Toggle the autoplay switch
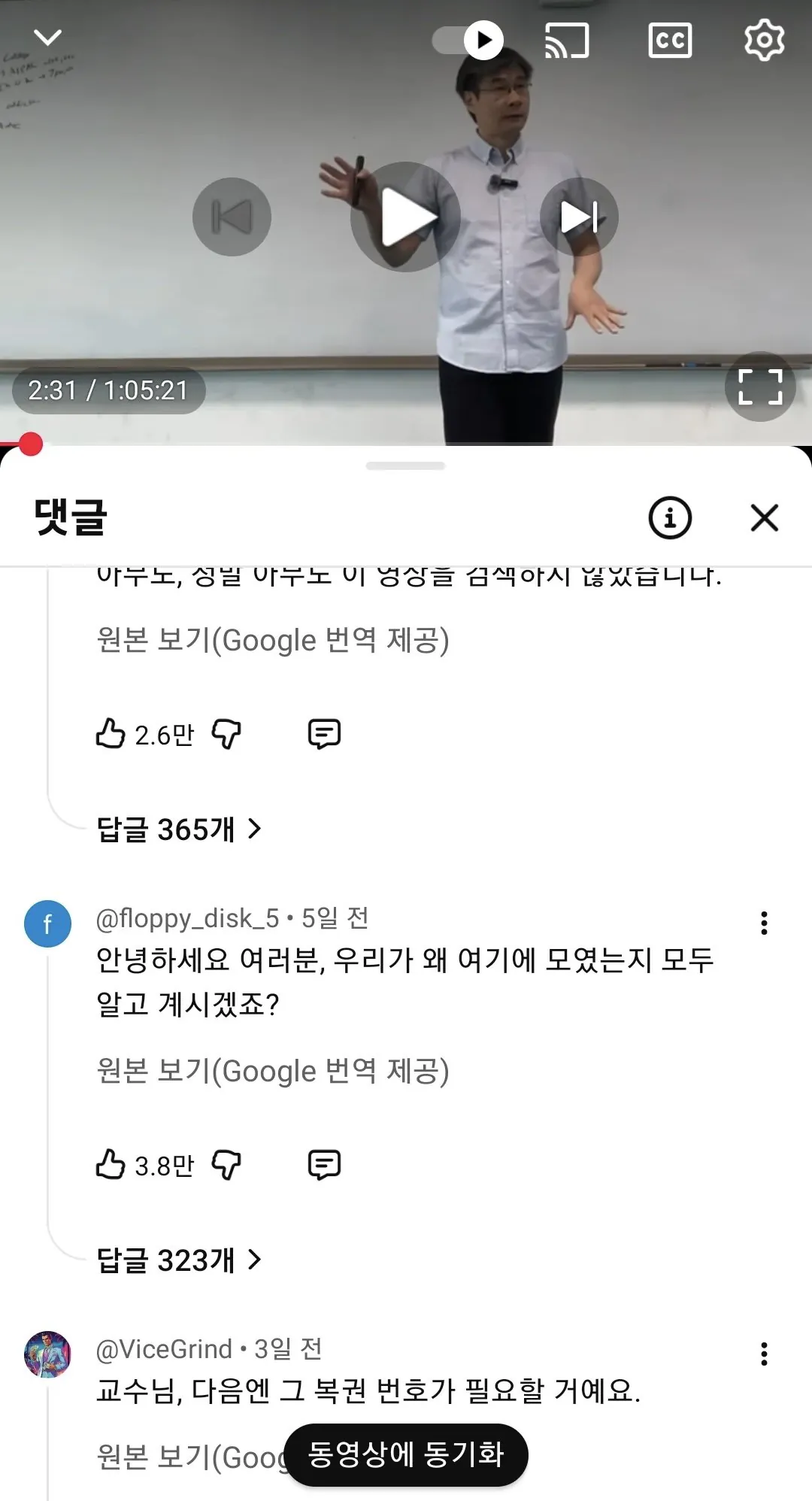 click(468, 40)
